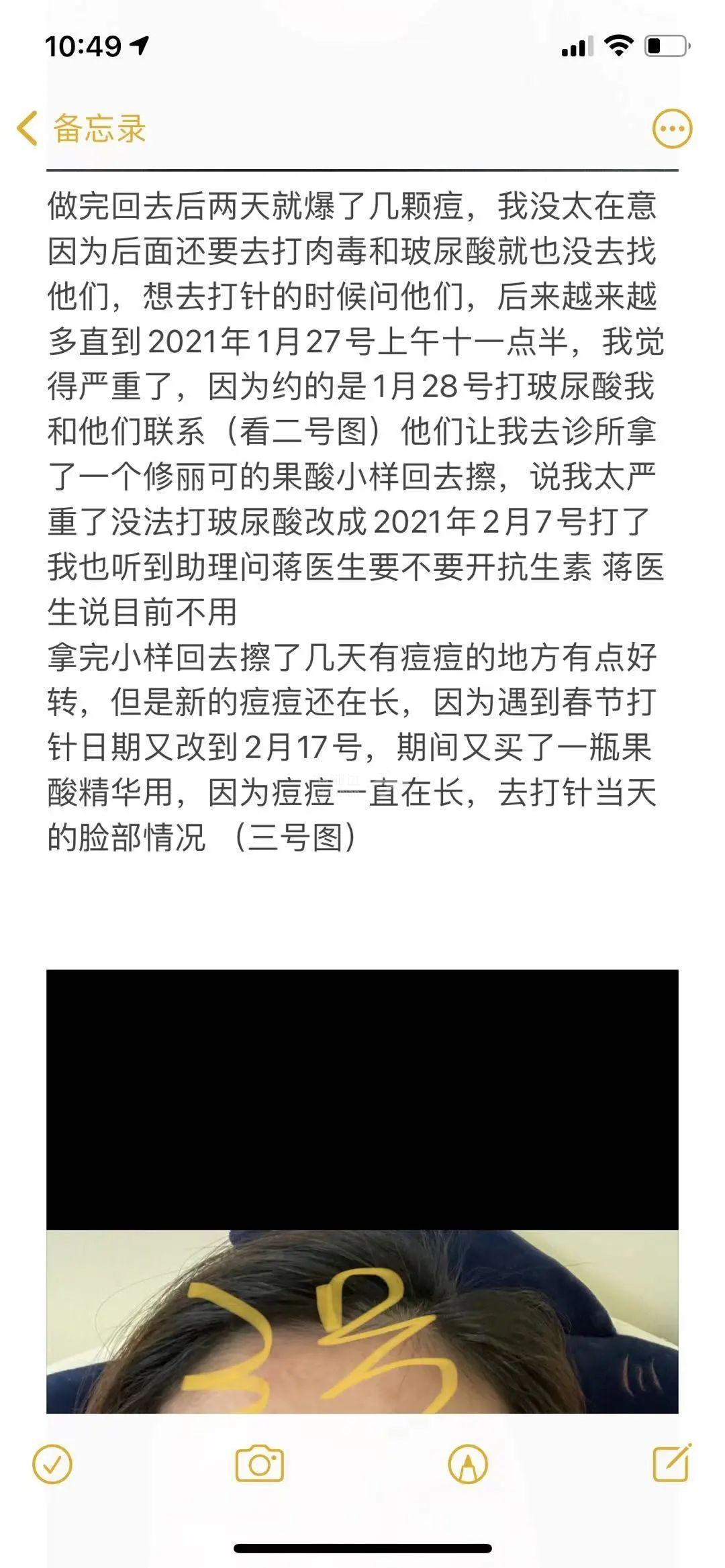Compose a new note
The image size is (725, 1568).
click(x=672, y=1463)
